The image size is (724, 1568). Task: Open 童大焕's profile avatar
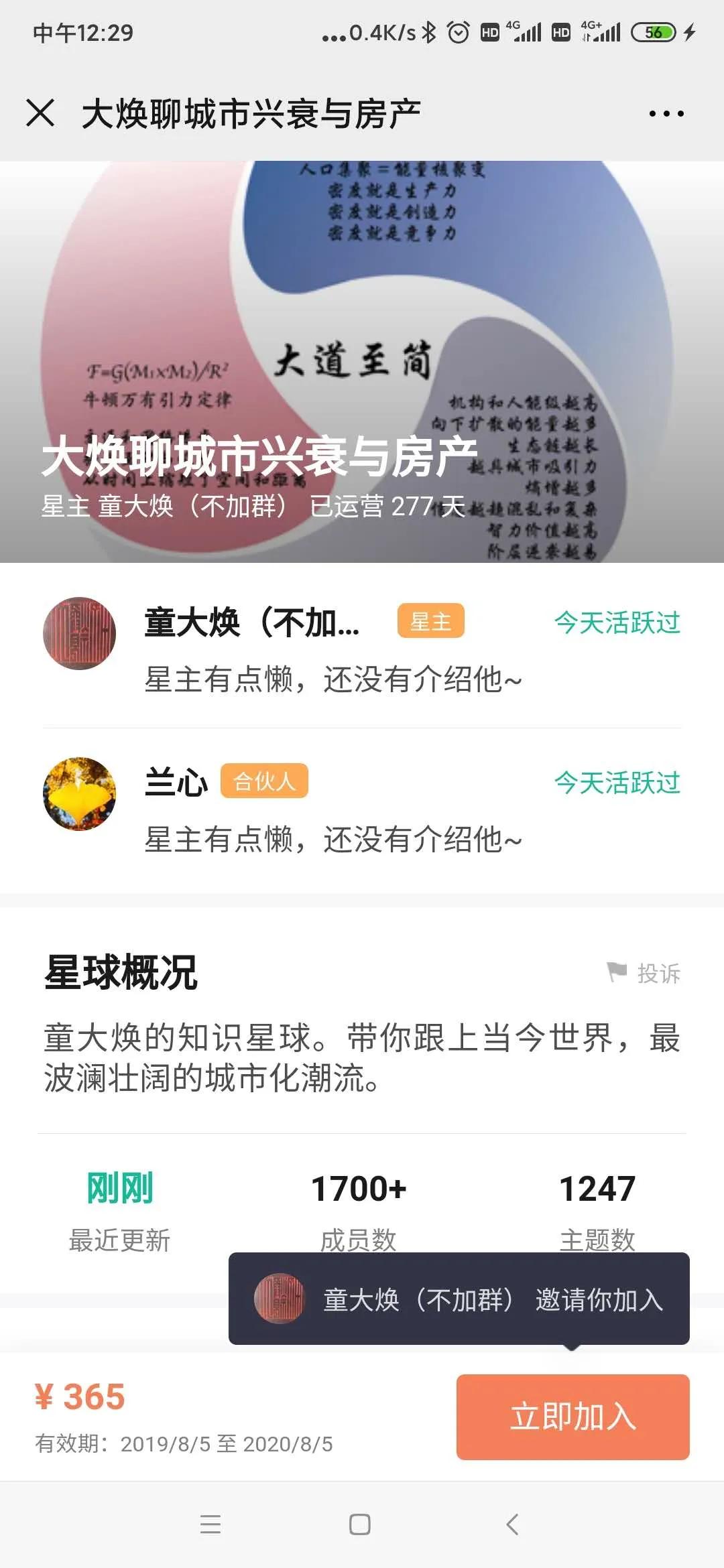(80, 633)
